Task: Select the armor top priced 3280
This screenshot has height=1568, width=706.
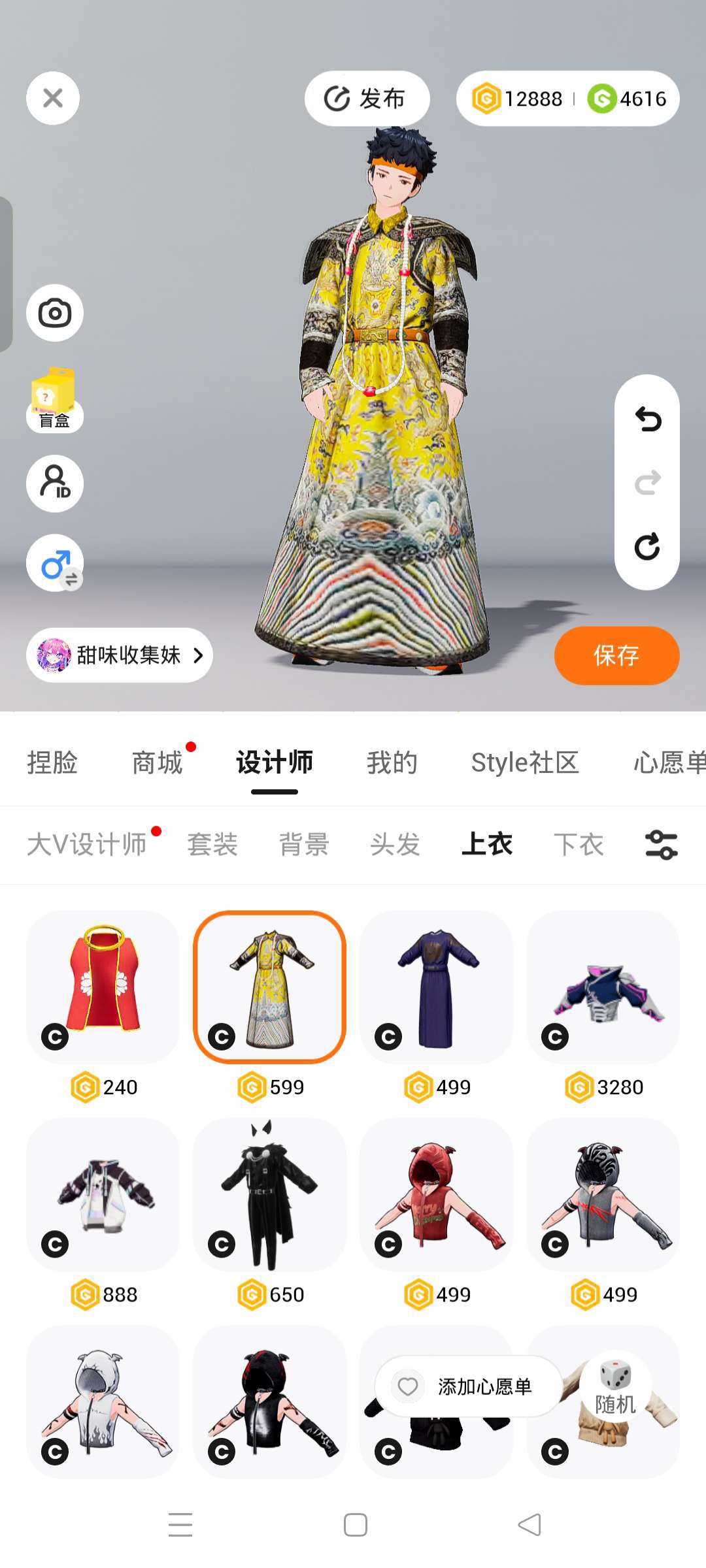Action: point(603,987)
